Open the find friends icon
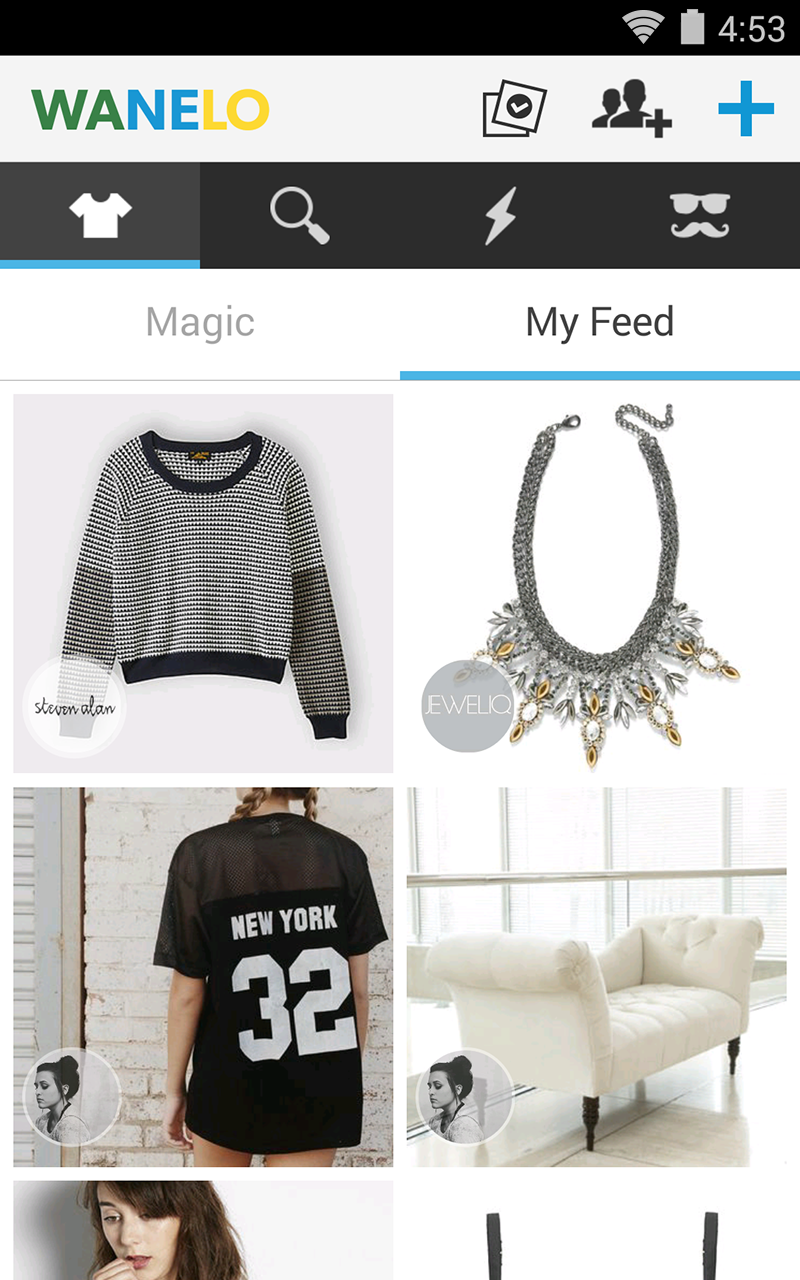 631,108
